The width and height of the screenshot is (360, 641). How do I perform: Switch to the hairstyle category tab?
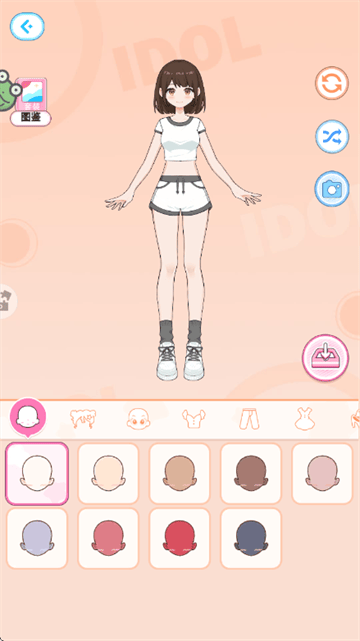tap(83, 419)
